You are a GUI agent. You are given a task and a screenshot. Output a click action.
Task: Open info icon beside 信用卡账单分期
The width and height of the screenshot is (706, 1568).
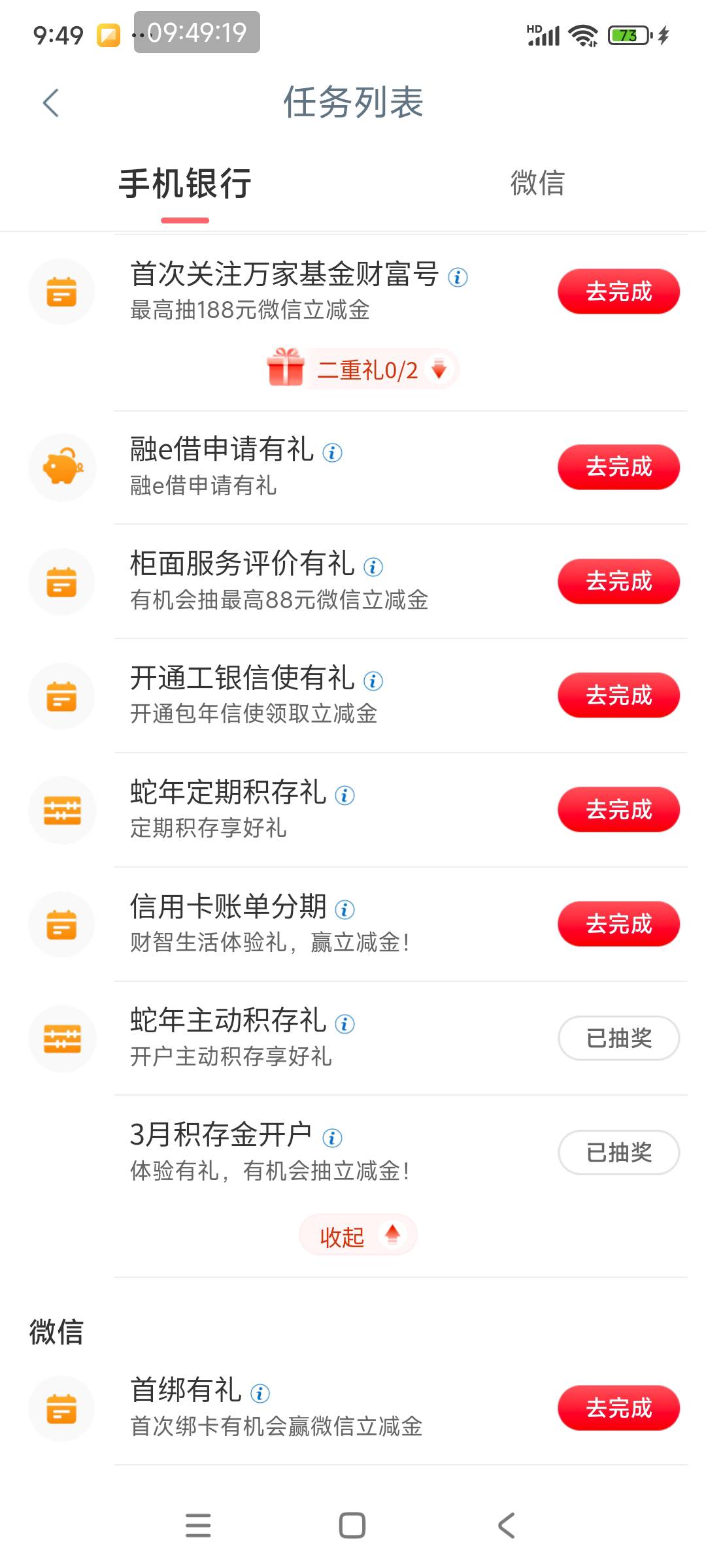tap(345, 909)
